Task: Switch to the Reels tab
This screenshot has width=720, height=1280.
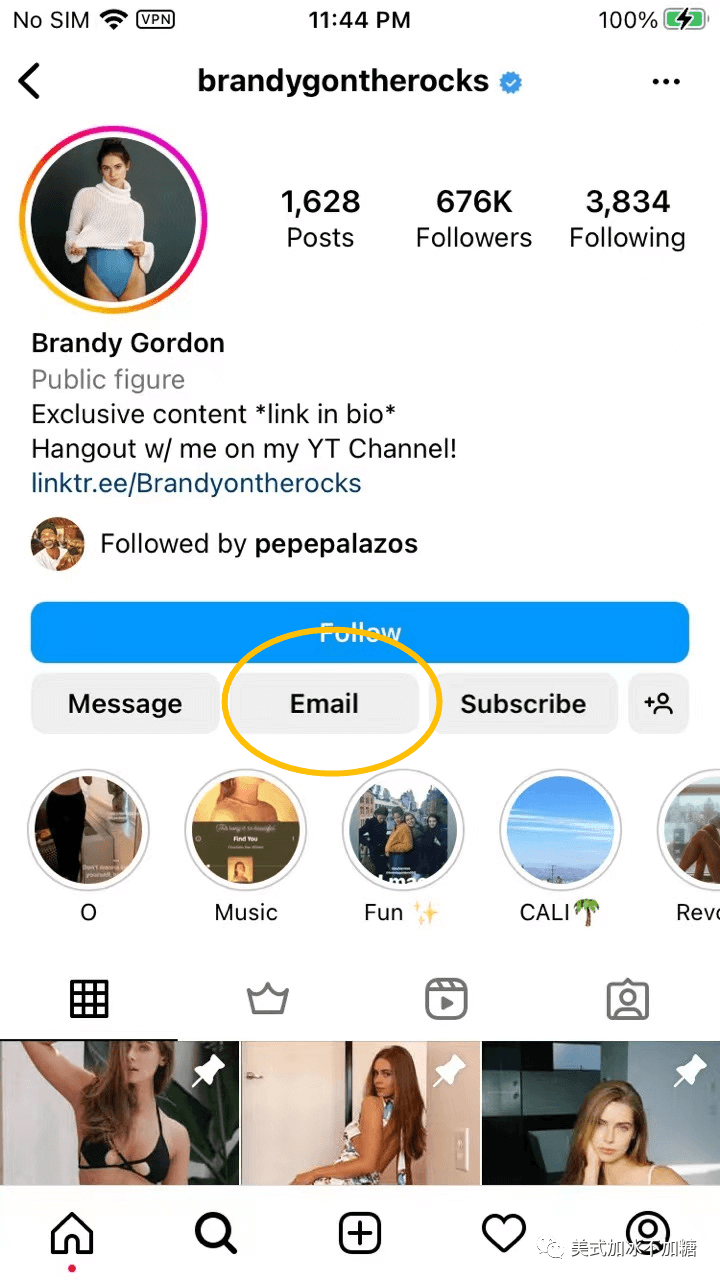Action: click(x=446, y=999)
